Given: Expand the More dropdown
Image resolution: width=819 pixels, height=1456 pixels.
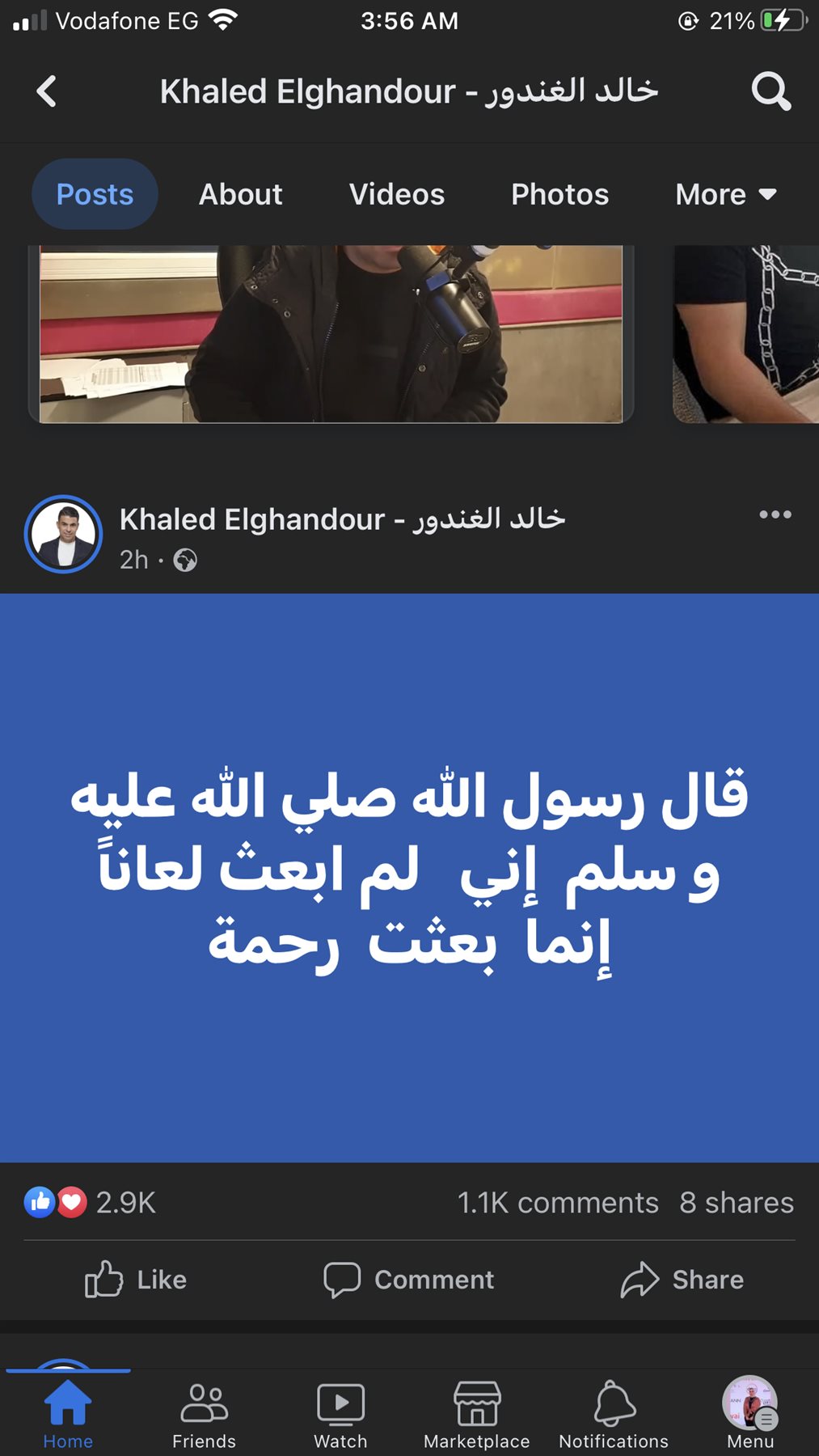Looking at the screenshot, I should click(x=725, y=194).
